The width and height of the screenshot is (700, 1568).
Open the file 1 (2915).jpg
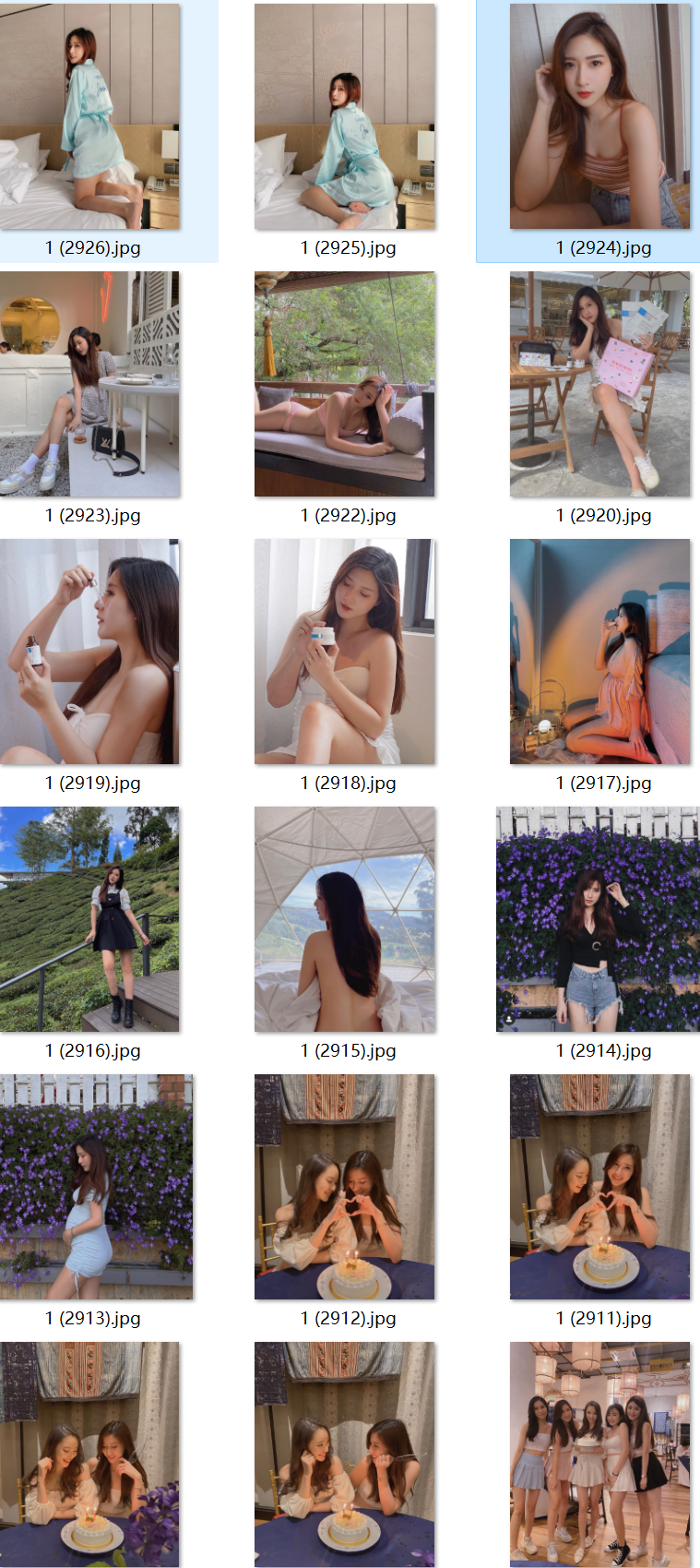(x=345, y=919)
